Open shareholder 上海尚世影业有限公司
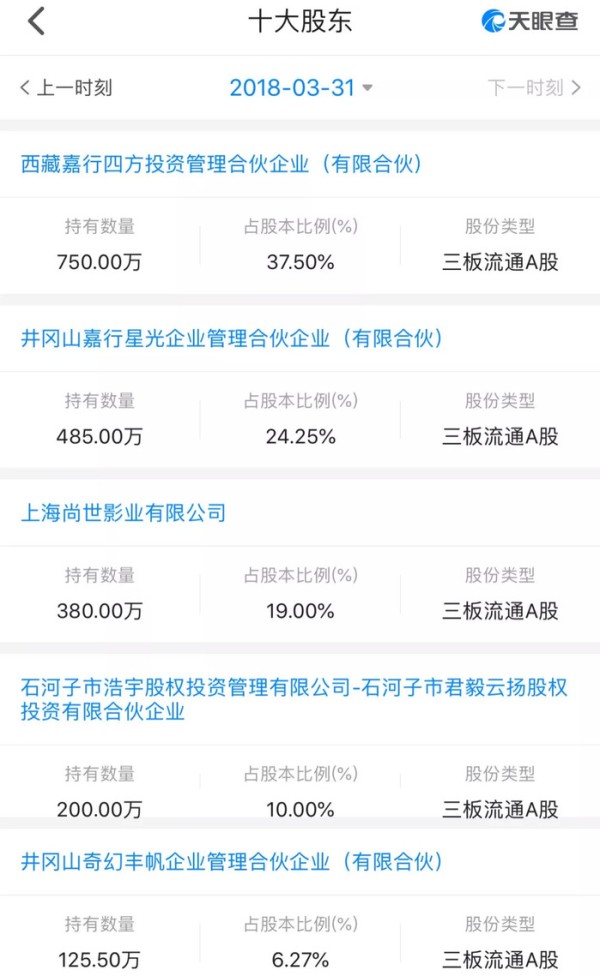Screen dimensions: 600x976 coord(123,513)
